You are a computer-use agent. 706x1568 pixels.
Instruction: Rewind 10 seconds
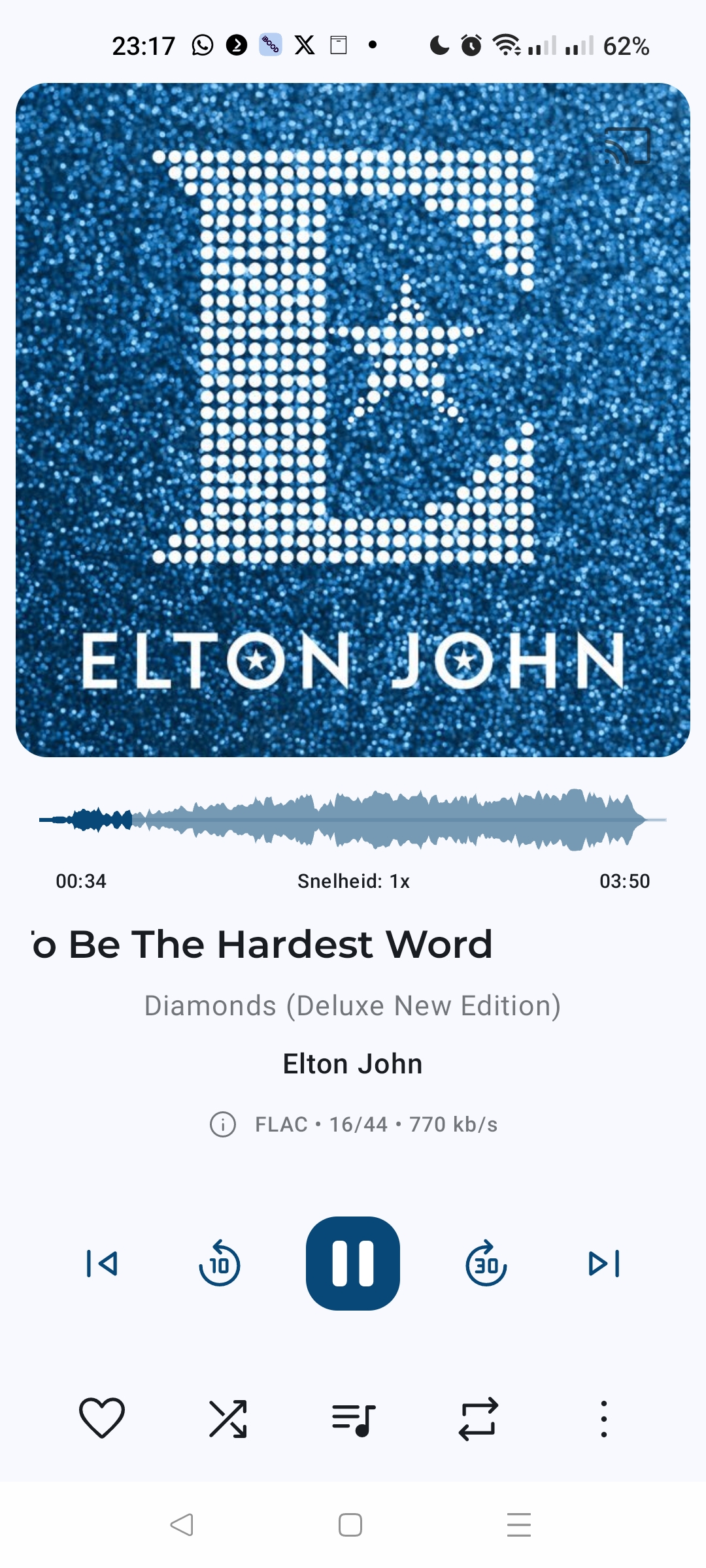[220, 1263]
